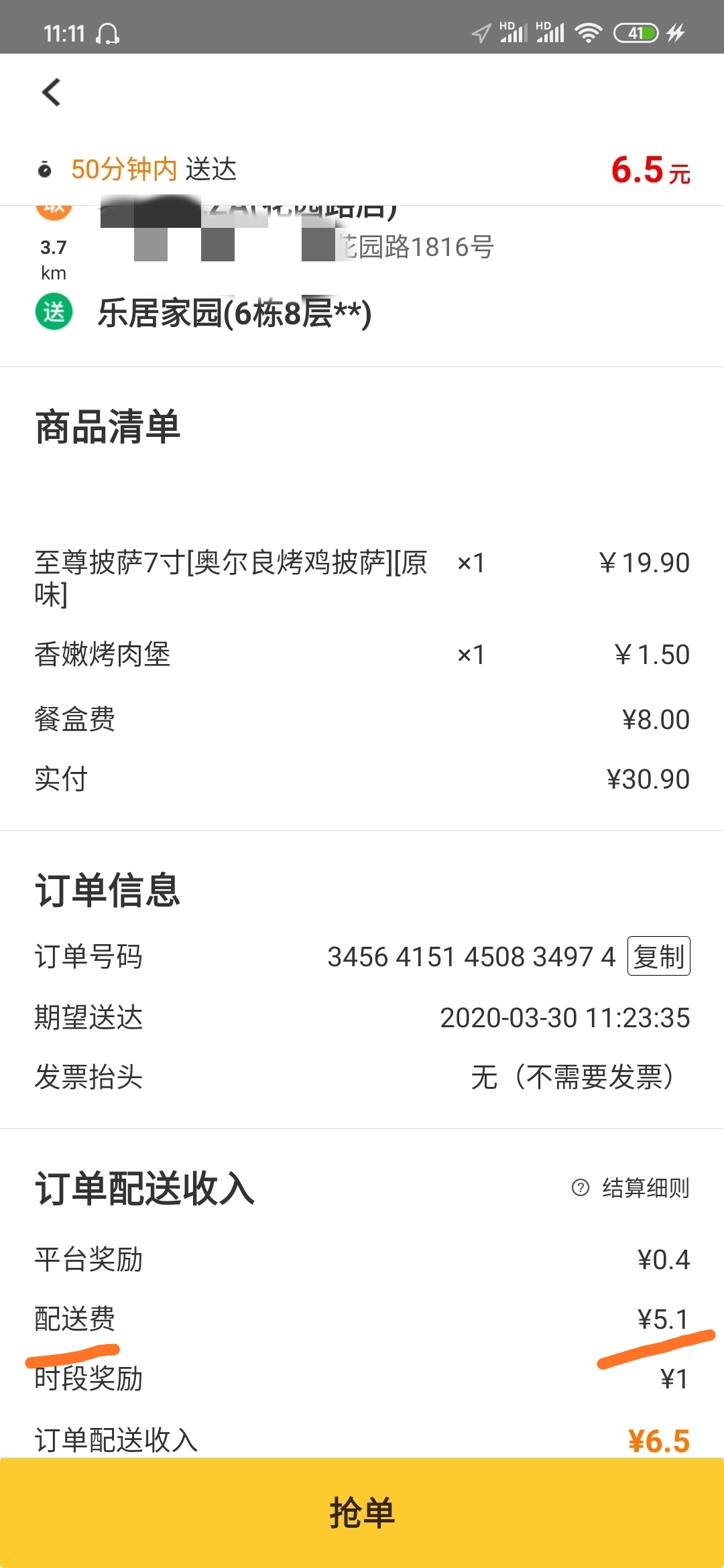This screenshot has width=724, height=1568.
Task: Go back with the top-left arrow
Action: point(52,92)
